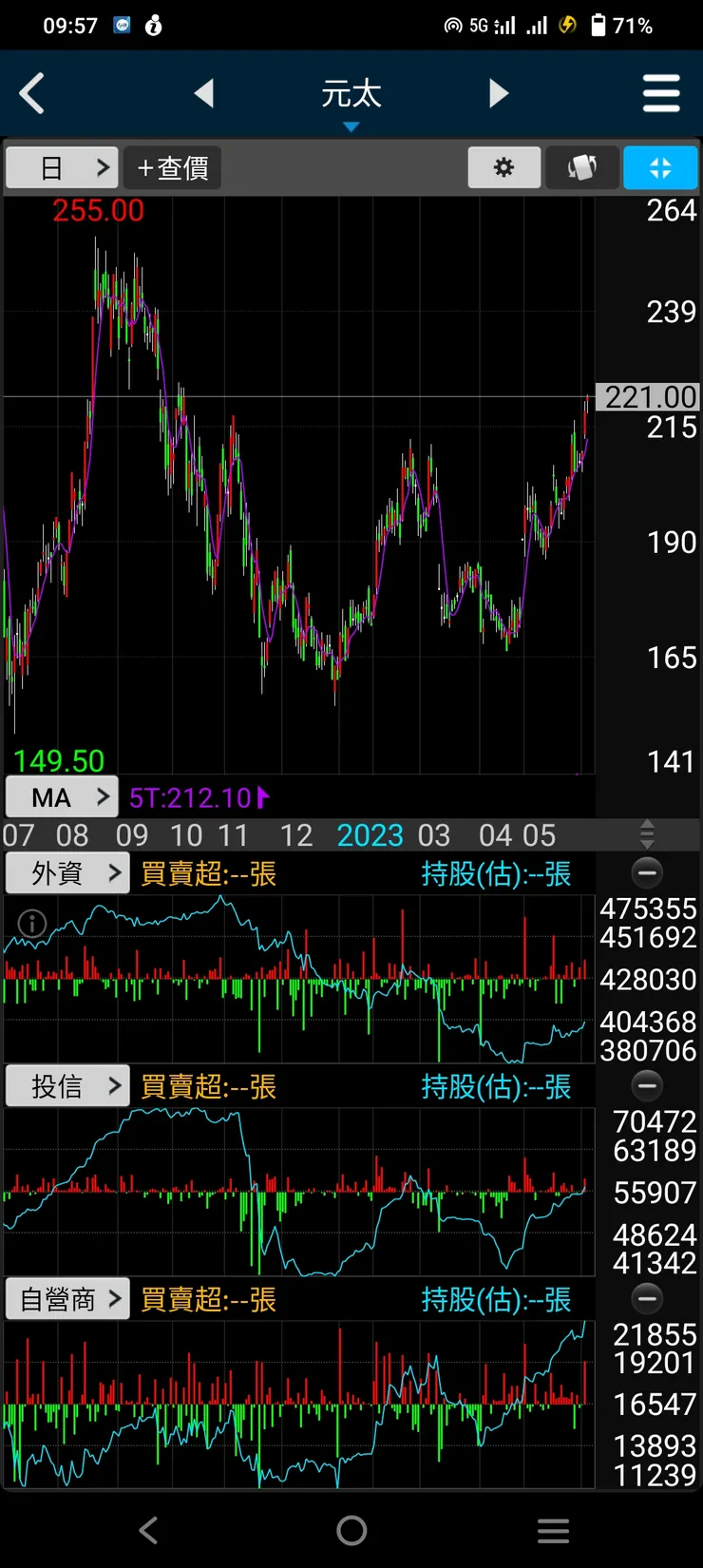Change the 自營商 indicator selector
The height and width of the screenshot is (1568, 703).
pos(66,1299)
